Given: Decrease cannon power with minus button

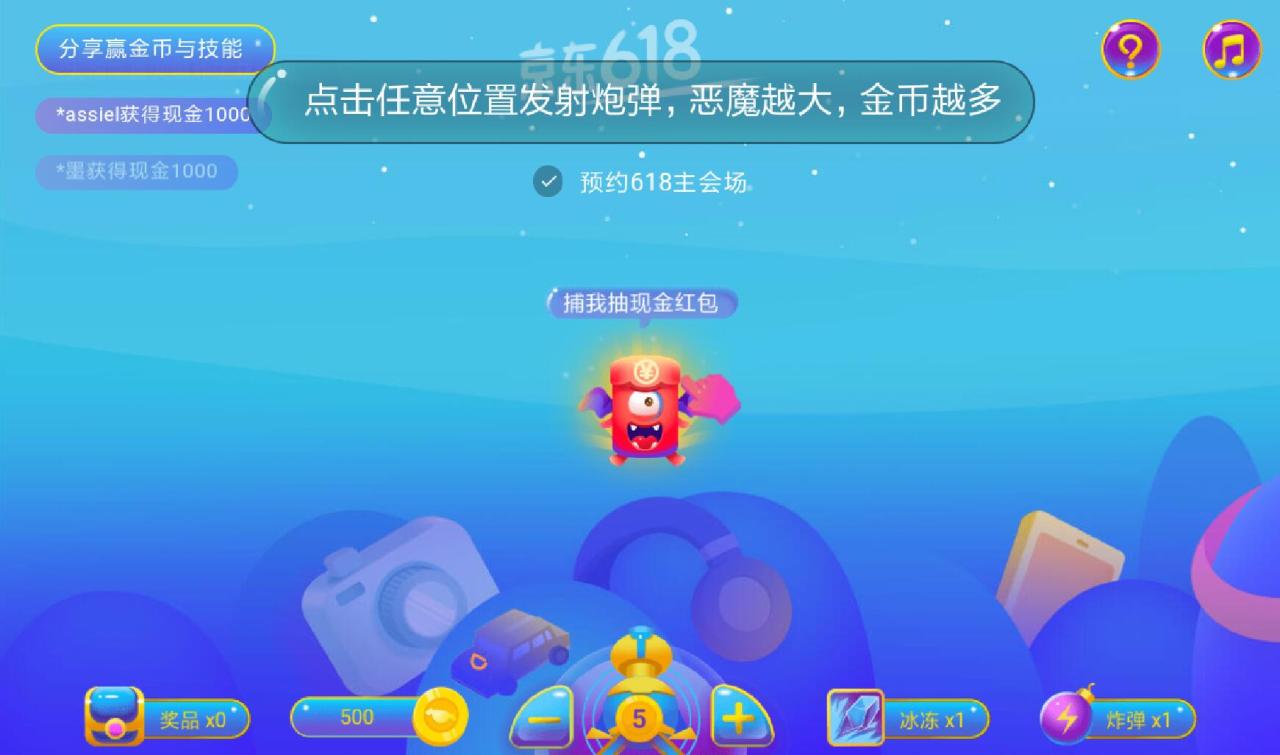Looking at the screenshot, I should (543, 718).
